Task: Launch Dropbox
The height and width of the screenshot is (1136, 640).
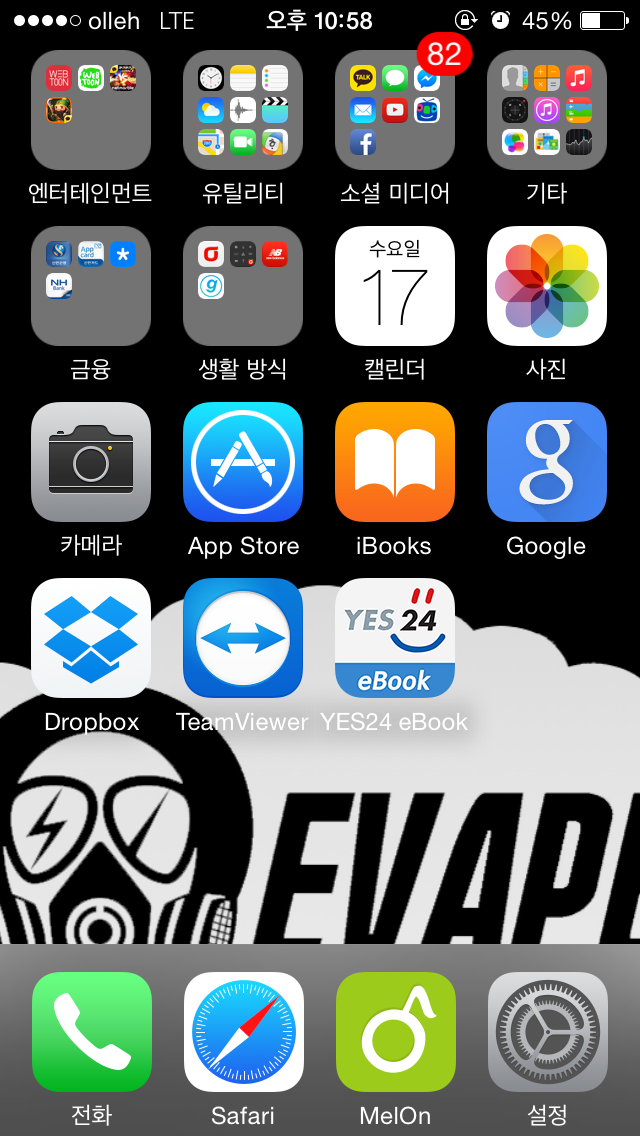Action: (91, 638)
